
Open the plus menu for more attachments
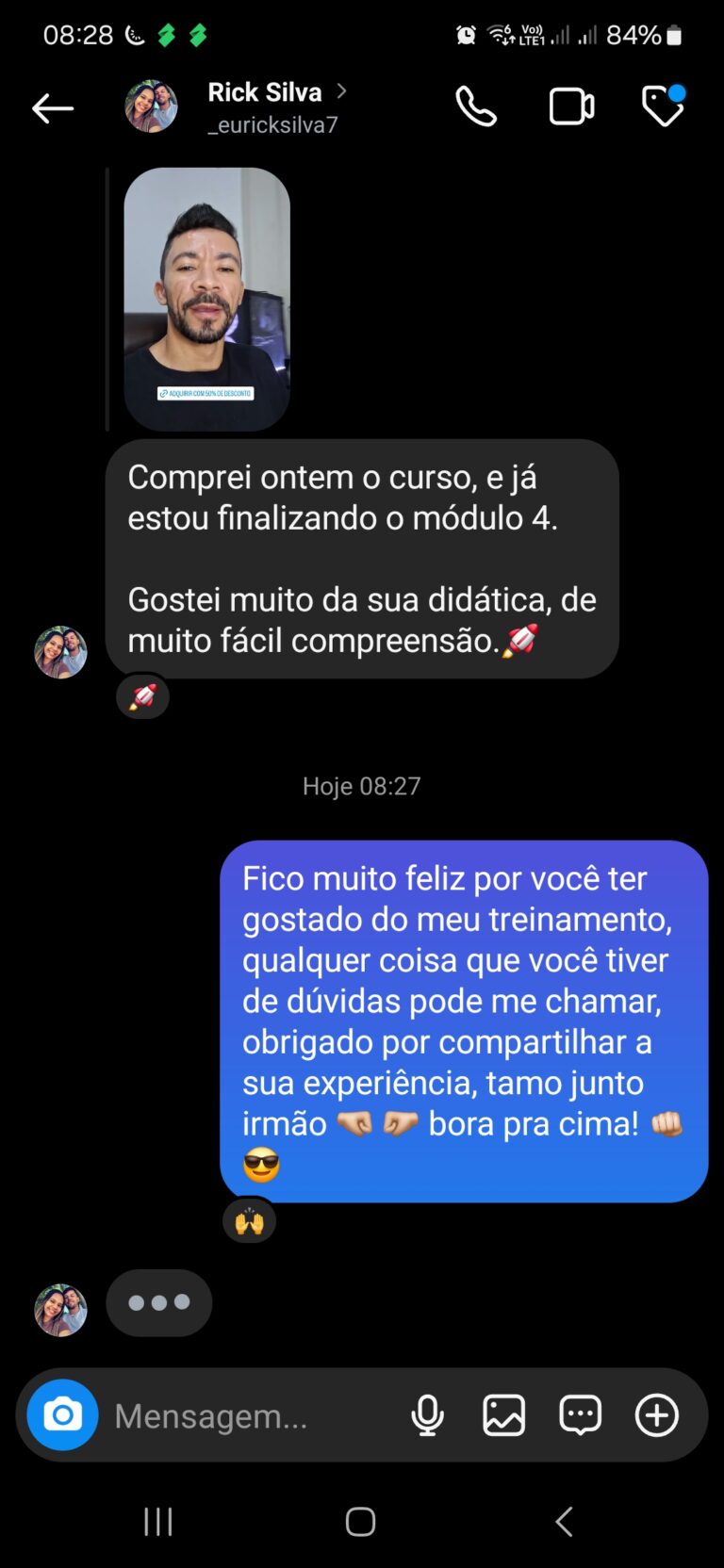pos(657,1415)
